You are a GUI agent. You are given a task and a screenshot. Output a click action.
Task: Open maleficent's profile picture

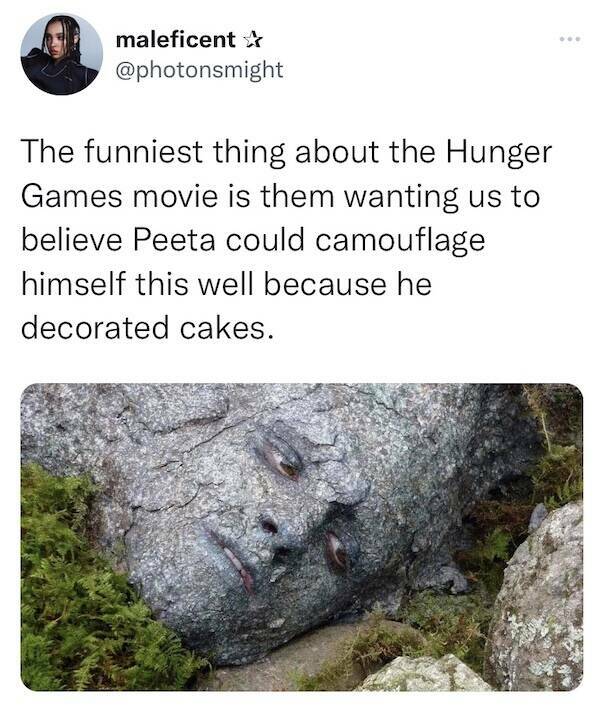[x=62, y=54]
